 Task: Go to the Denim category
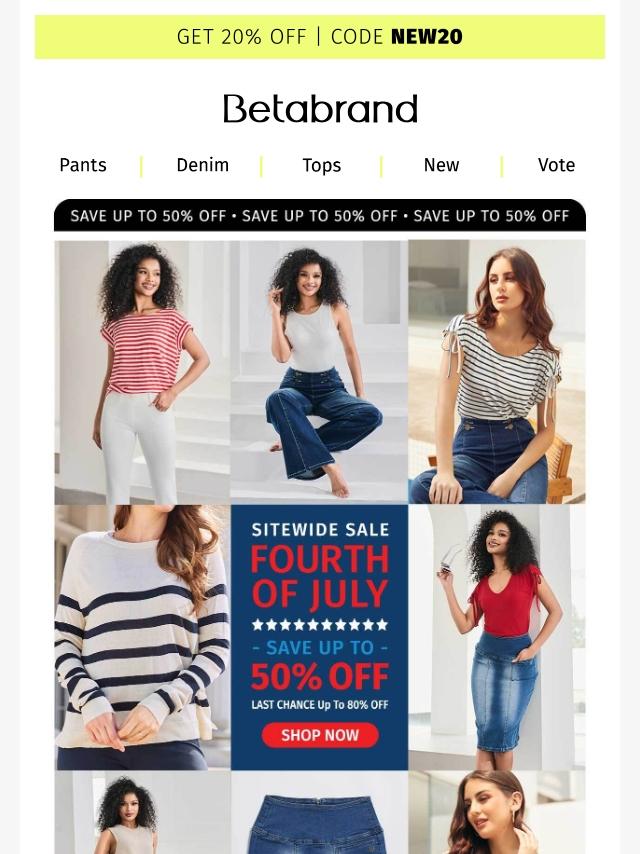point(203,165)
